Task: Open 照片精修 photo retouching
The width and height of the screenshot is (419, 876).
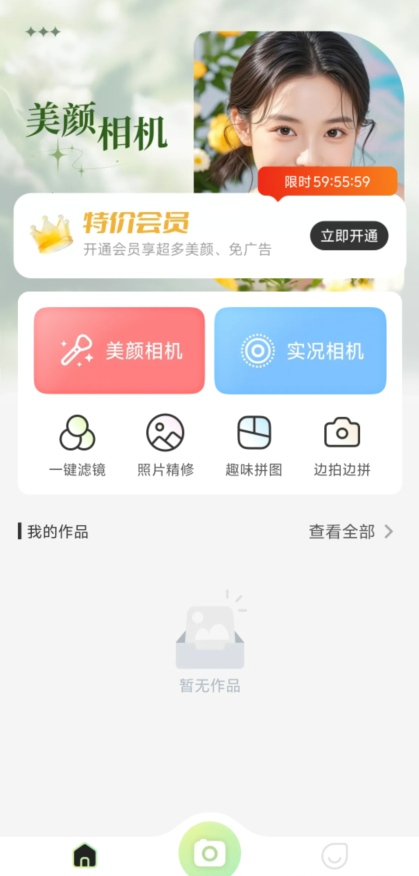Action: [165, 446]
